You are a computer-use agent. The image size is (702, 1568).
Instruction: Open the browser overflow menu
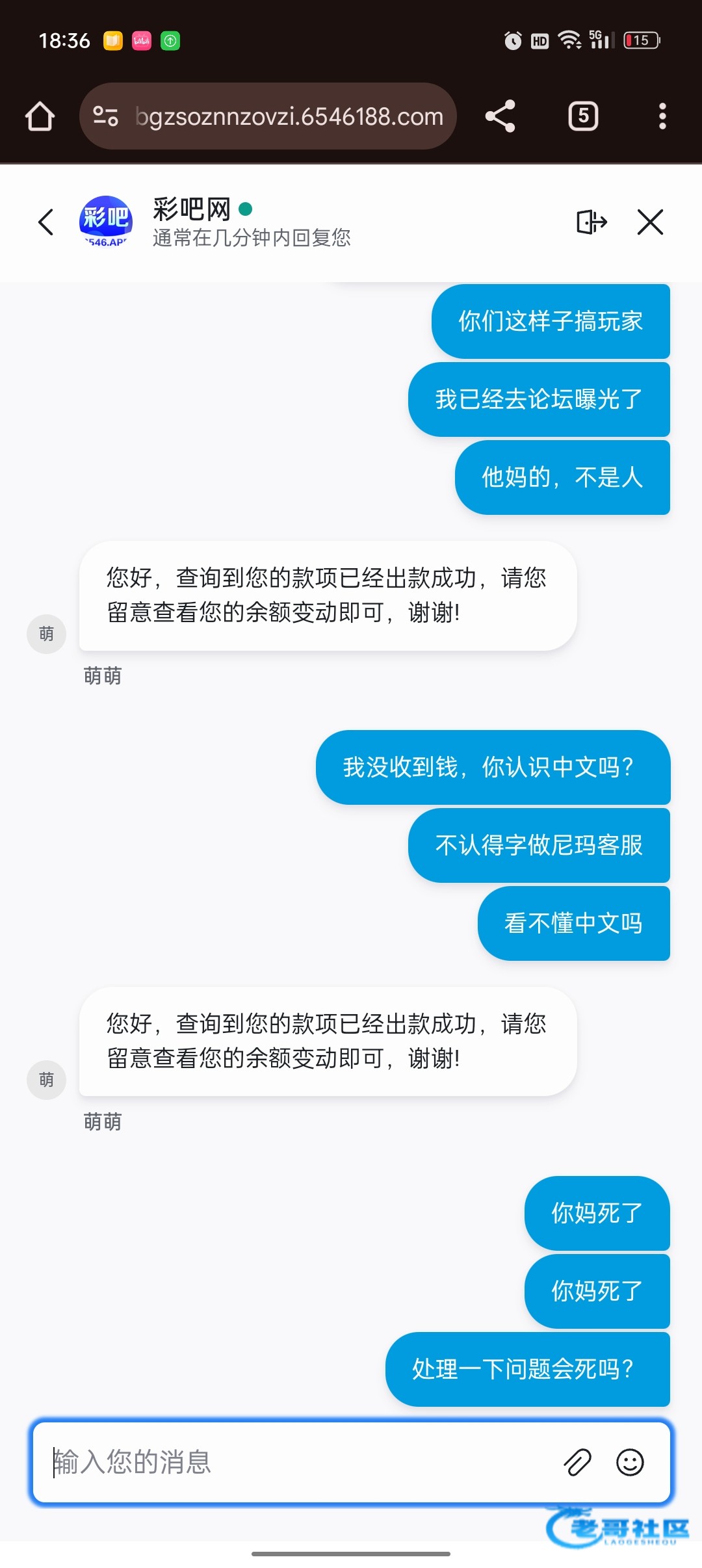pos(662,116)
